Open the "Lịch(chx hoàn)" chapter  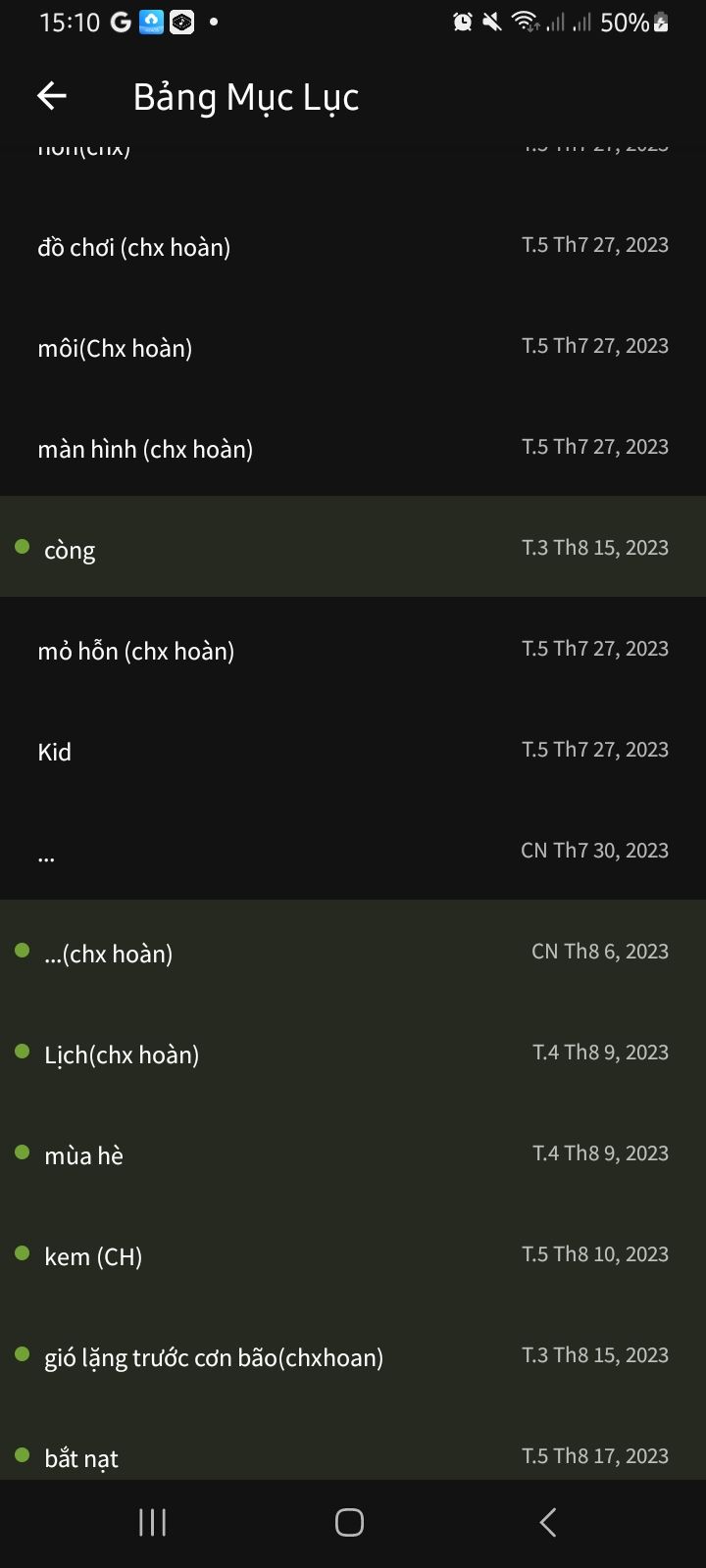click(353, 1053)
